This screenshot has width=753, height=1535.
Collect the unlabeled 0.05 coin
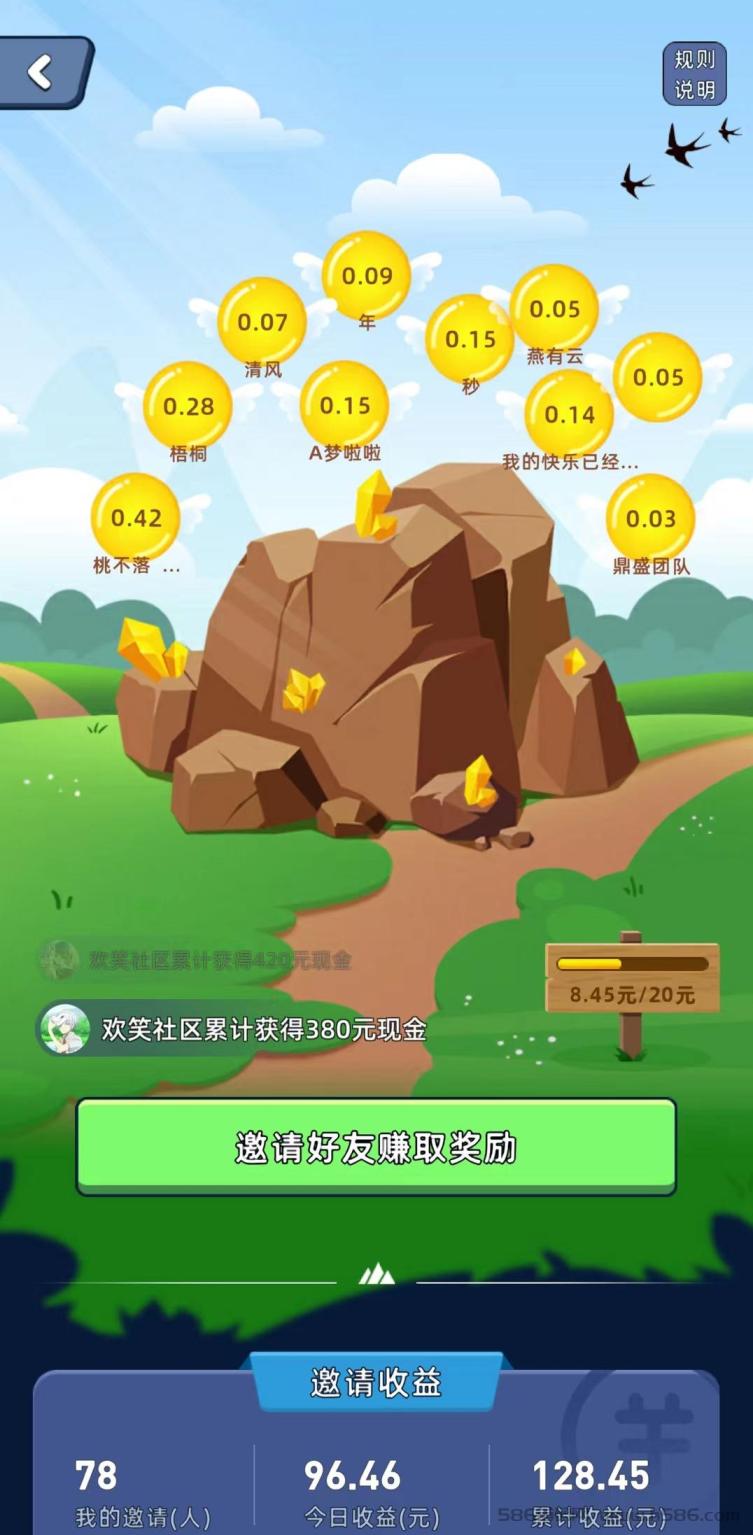pos(658,377)
